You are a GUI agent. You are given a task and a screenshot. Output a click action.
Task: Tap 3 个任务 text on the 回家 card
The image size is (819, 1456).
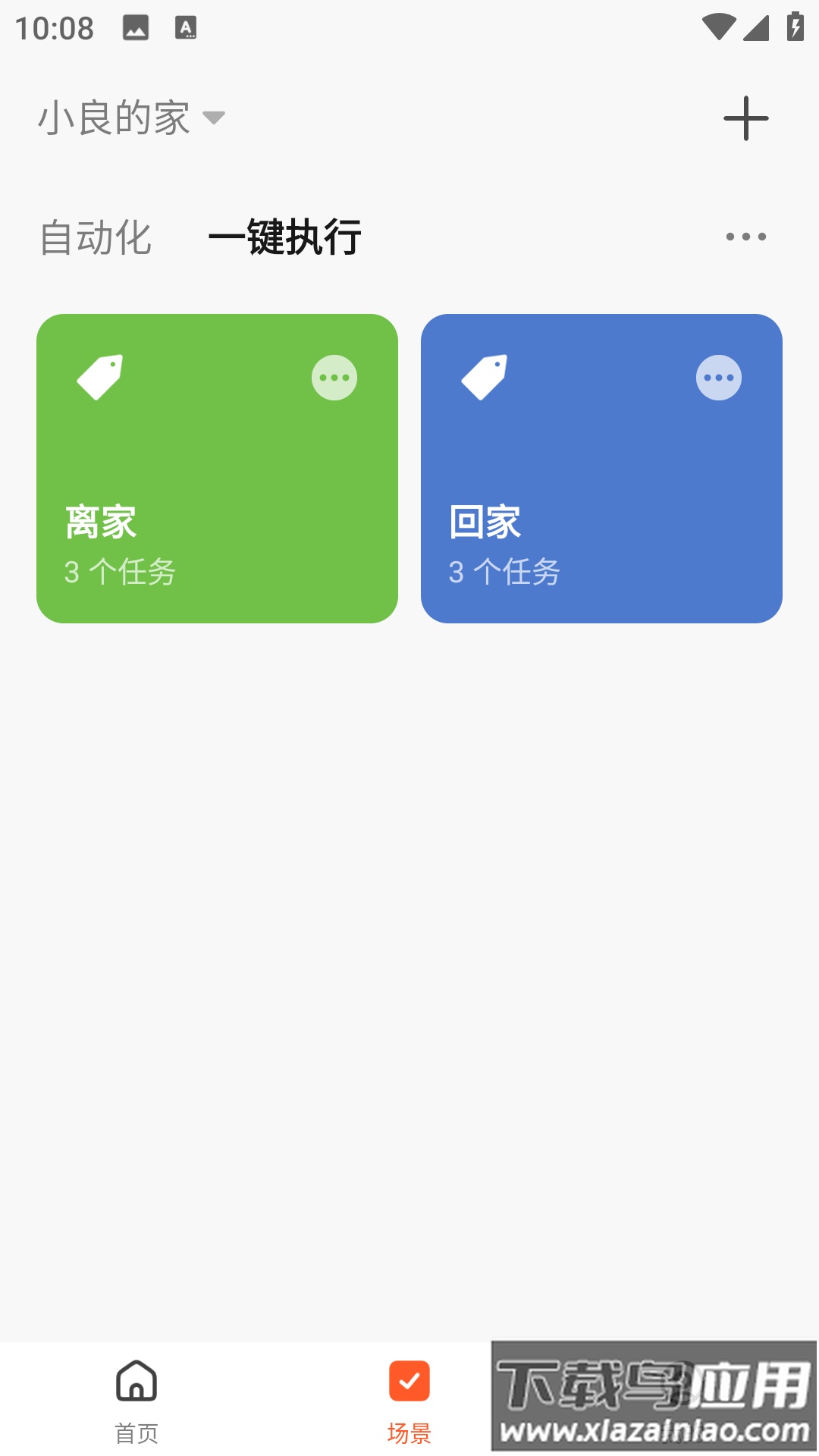(504, 574)
